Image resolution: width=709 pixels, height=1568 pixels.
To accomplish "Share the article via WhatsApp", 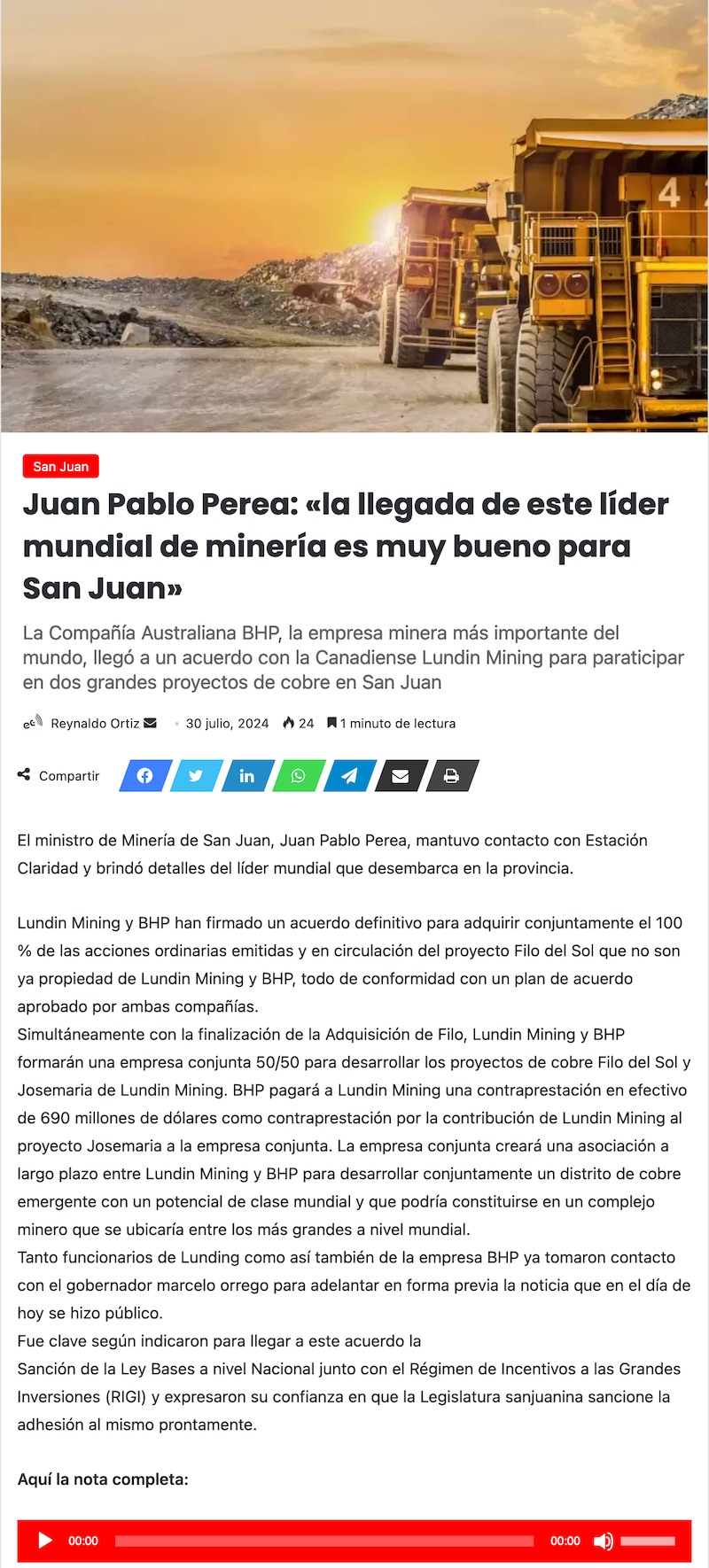I will [x=299, y=776].
